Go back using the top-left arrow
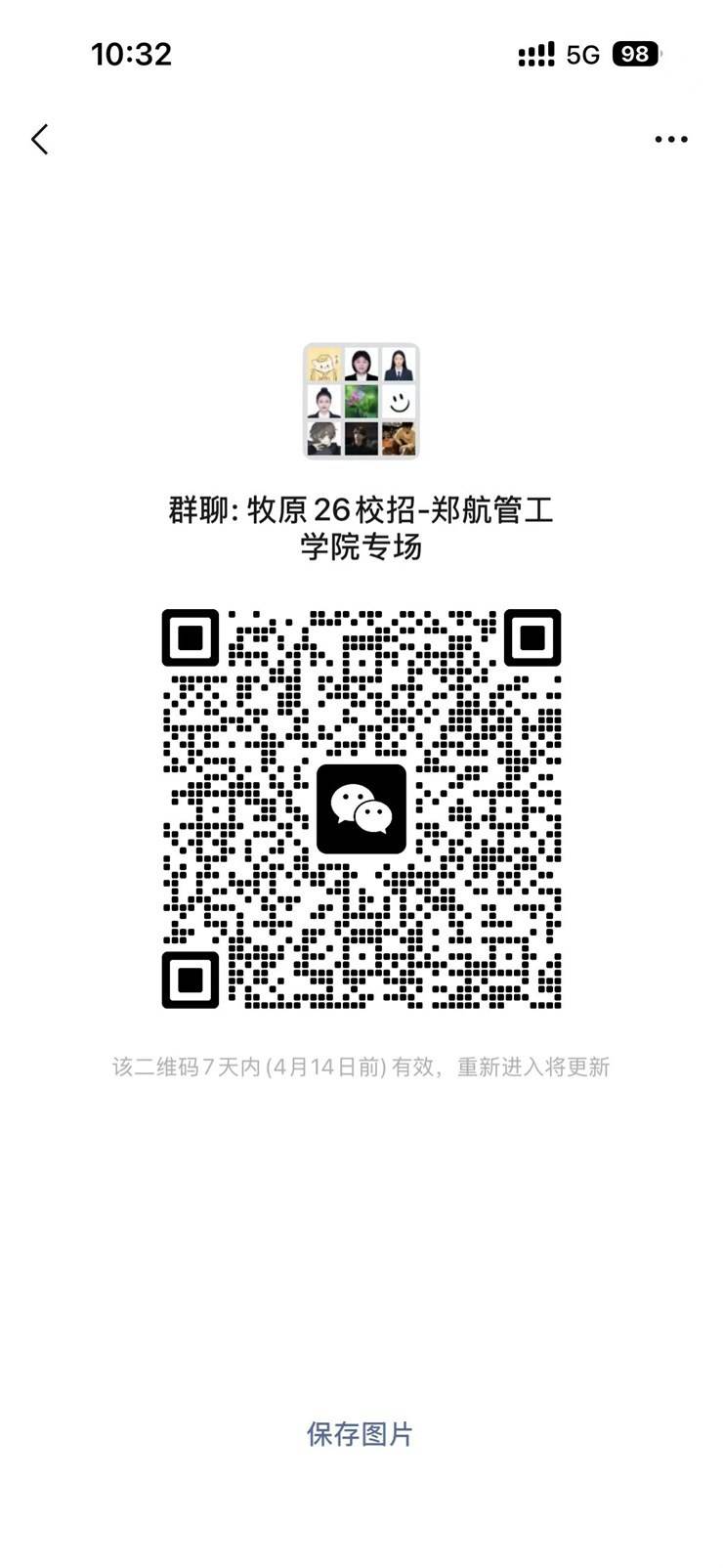This screenshot has width=723, height=1568. 40,140
